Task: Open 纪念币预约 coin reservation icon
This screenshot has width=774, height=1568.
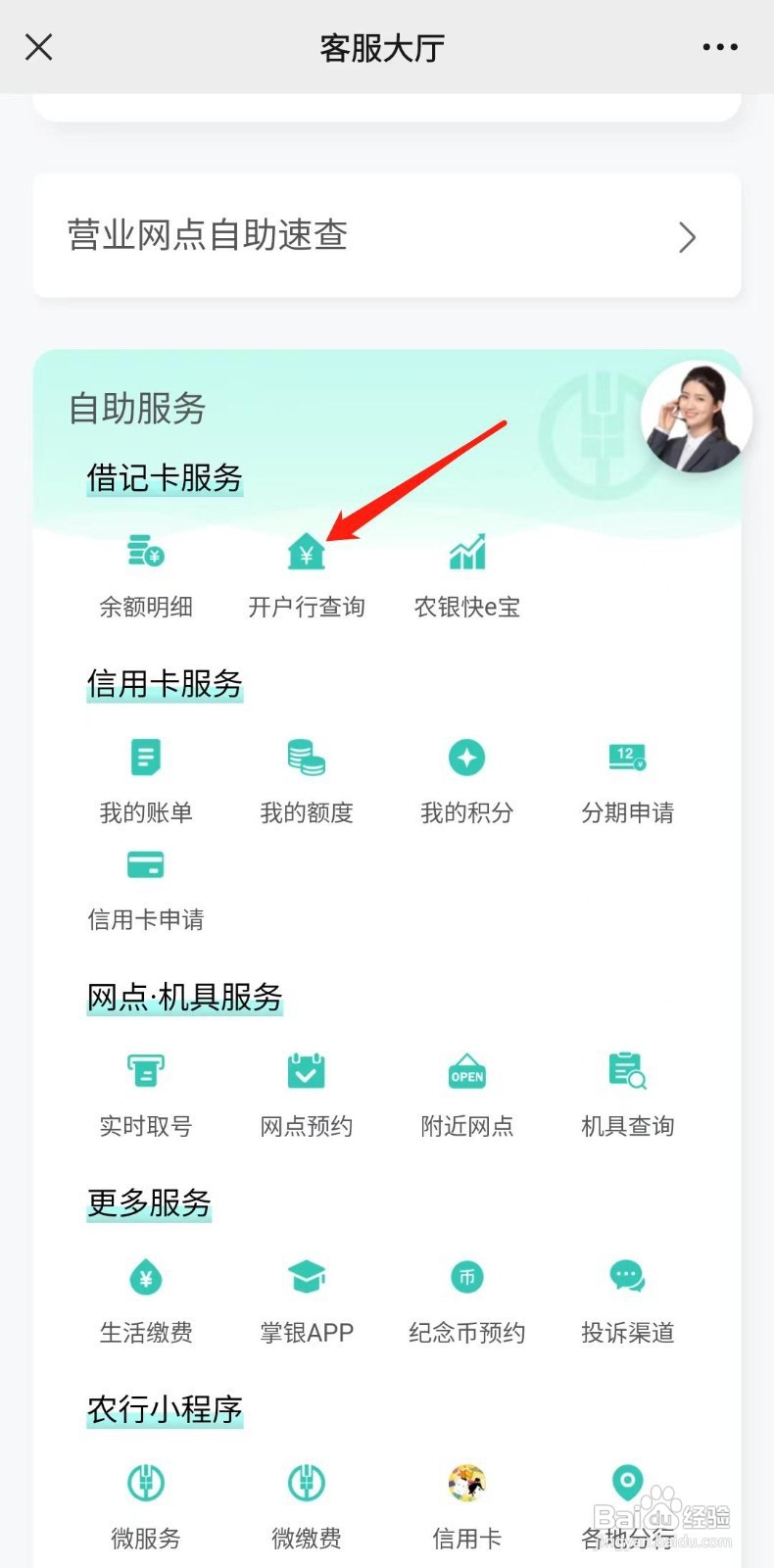Action: 466,1277
